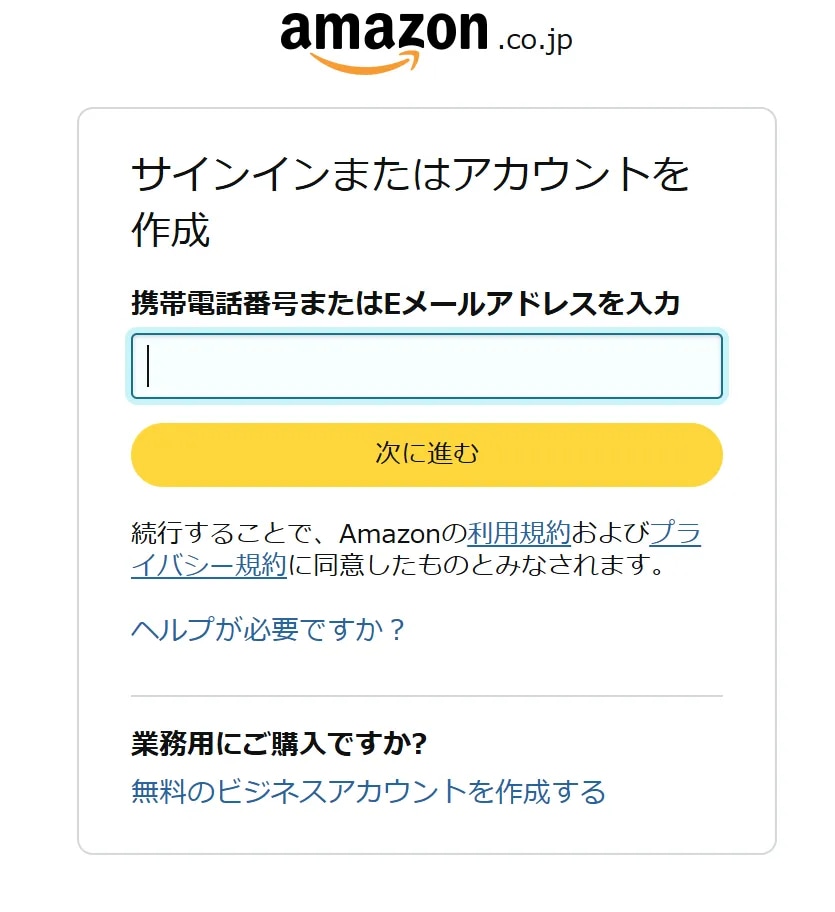The height and width of the screenshot is (912, 835).
Task: Focus the phone number or email field
Action: pos(426,366)
